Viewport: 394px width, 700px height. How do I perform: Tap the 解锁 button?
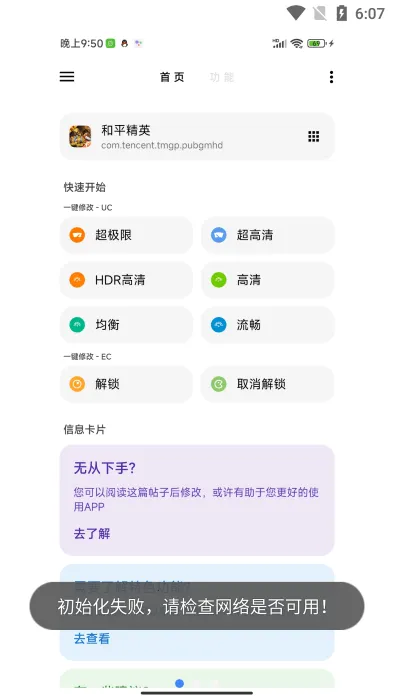click(126, 384)
